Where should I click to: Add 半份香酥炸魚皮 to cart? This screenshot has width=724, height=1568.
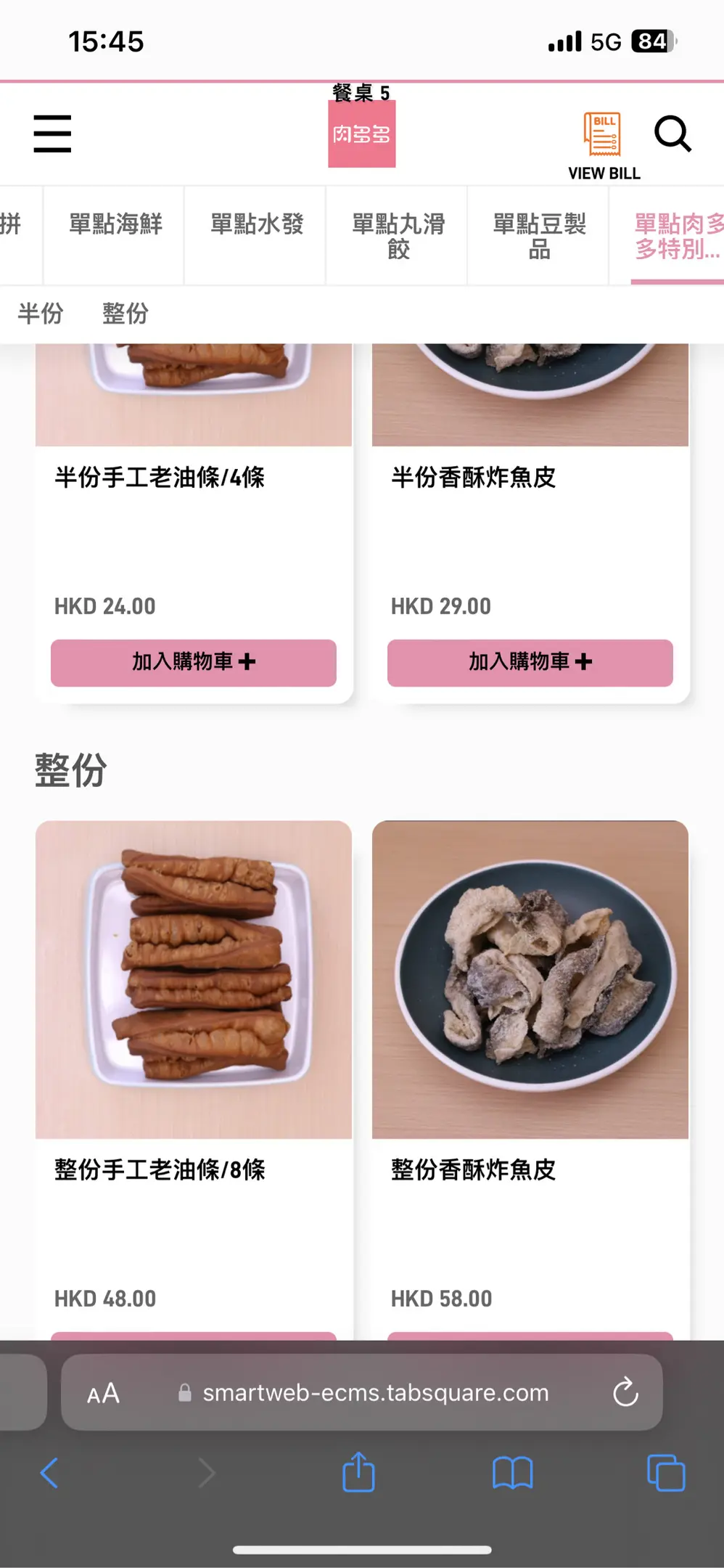[530, 662]
